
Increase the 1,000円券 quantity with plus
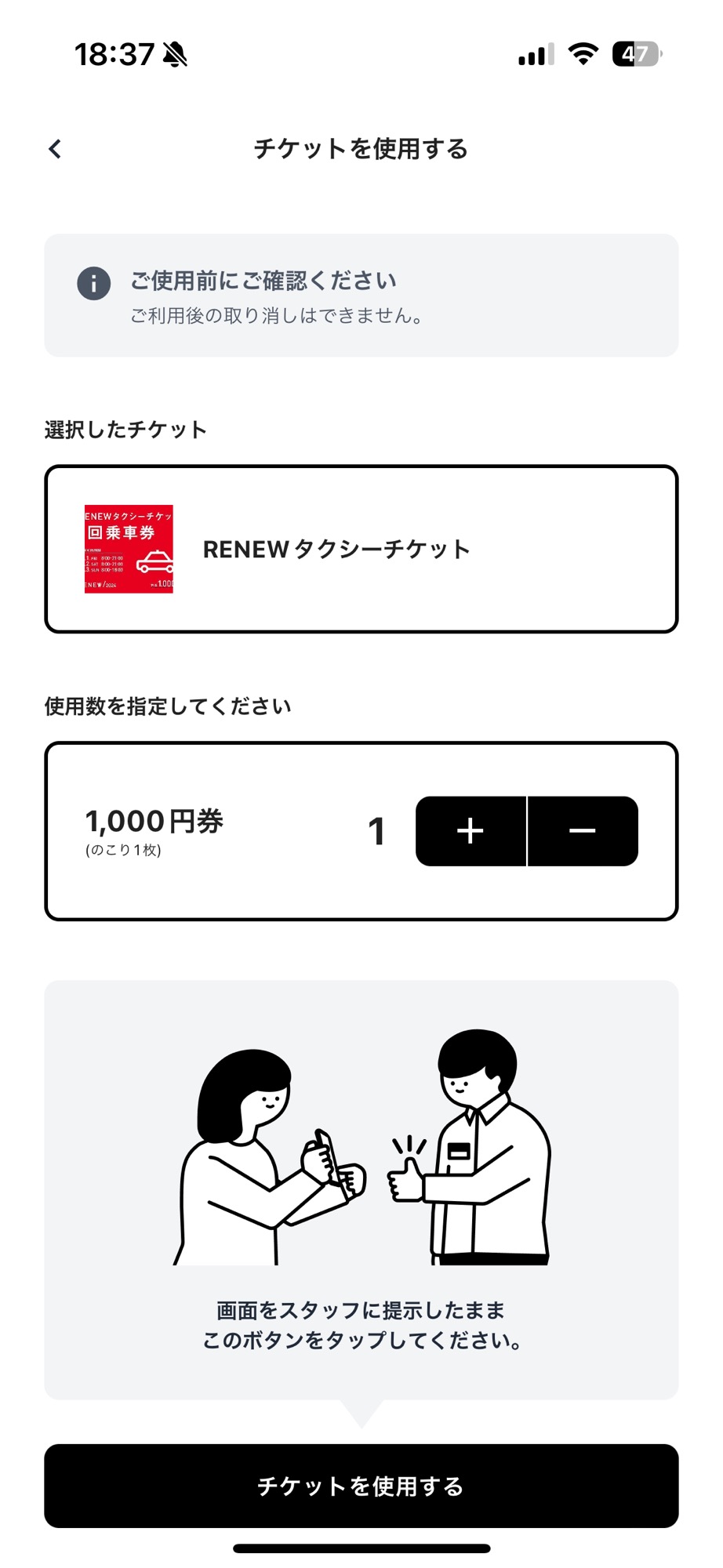(470, 831)
